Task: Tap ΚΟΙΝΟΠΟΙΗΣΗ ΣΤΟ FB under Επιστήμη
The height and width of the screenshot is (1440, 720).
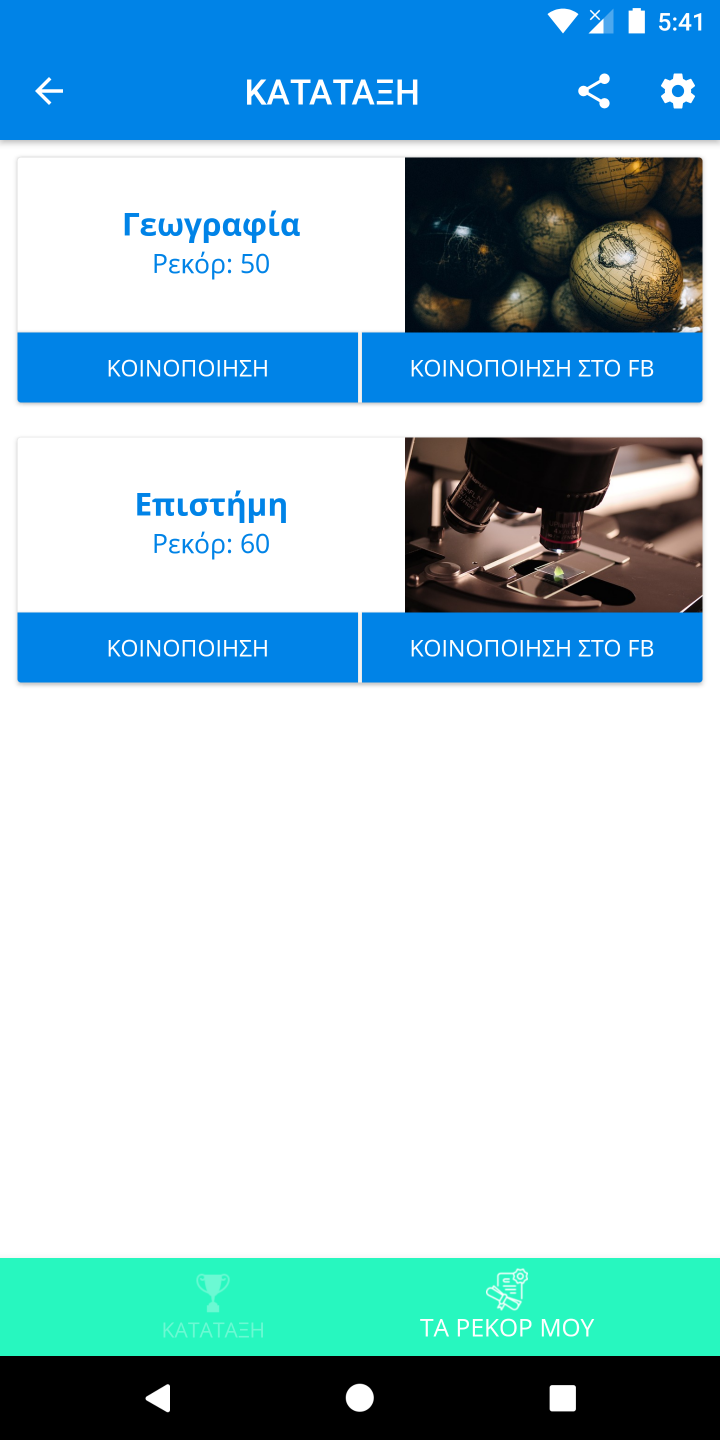Action: tap(532, 648)
